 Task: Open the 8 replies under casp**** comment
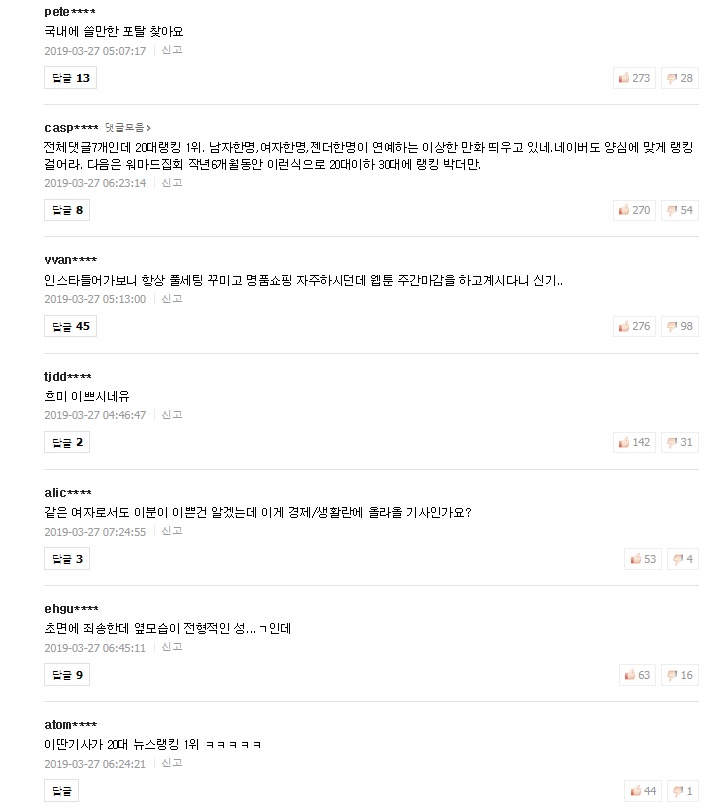click(x=67, y=210)
